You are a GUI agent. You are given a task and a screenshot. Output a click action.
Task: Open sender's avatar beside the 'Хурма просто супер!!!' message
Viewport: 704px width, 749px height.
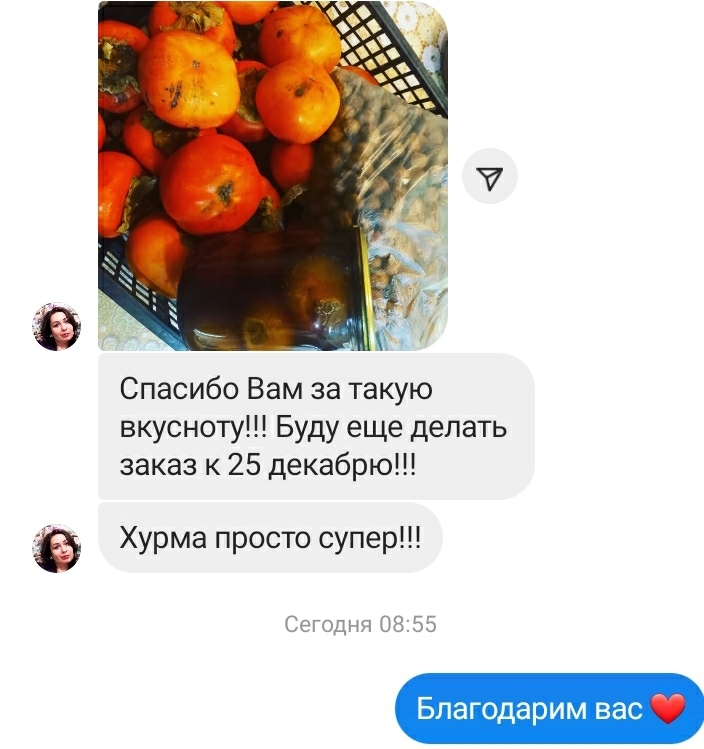point(57,548)
